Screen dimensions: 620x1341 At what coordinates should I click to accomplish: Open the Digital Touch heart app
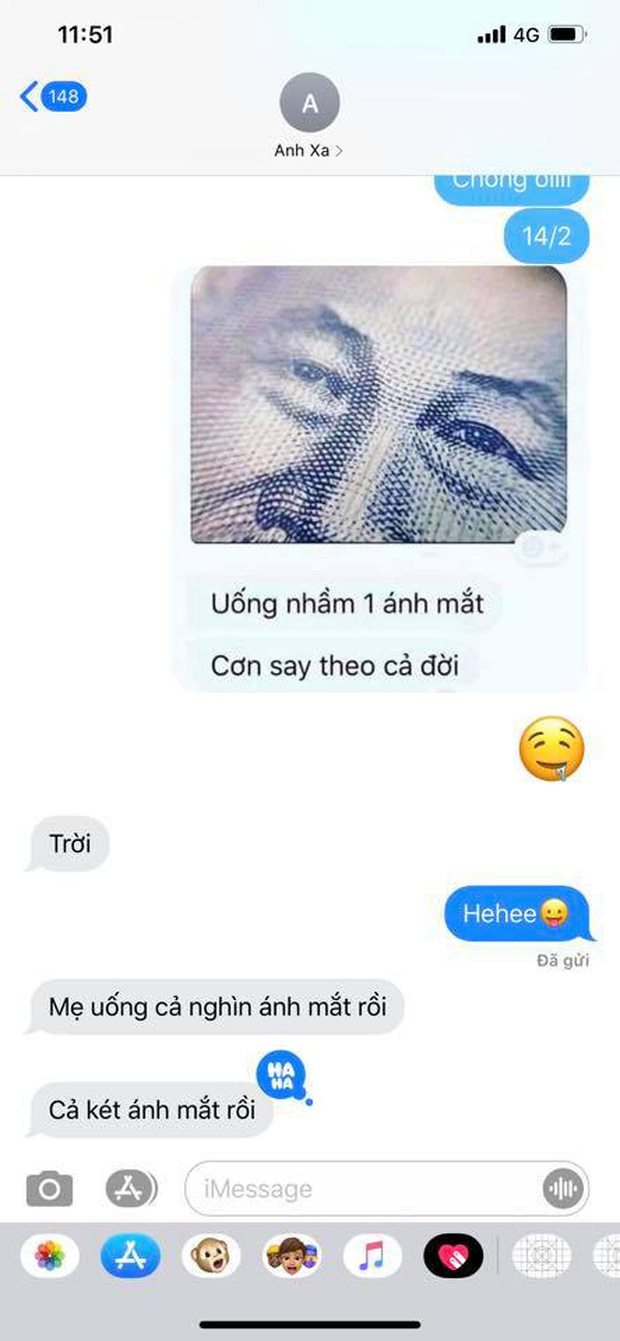453,1256
